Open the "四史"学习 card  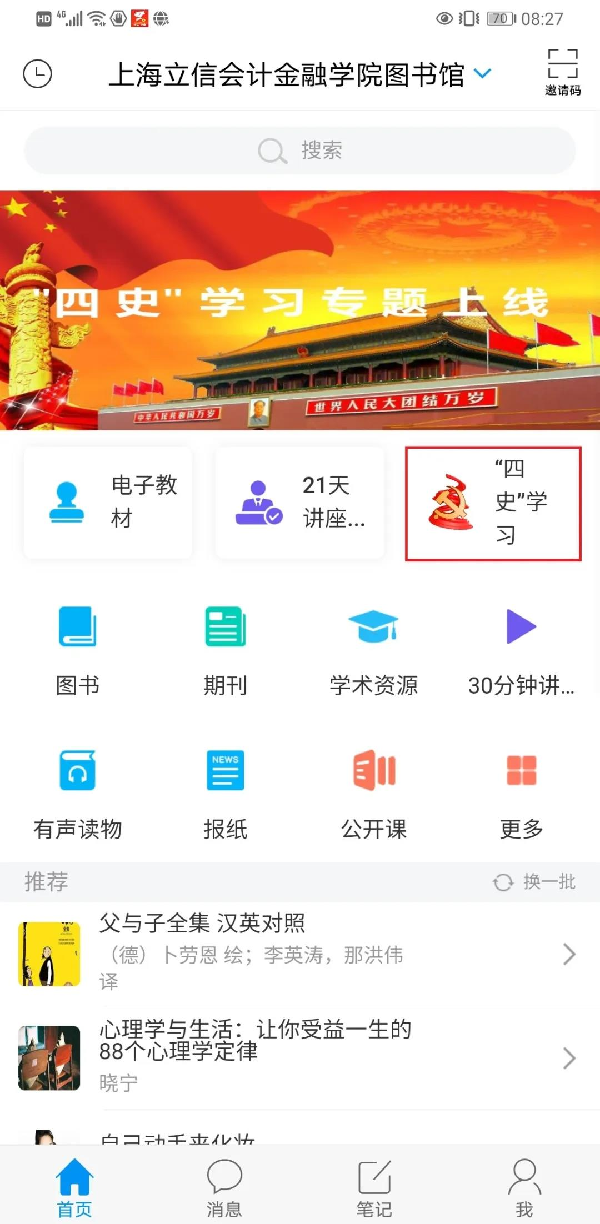coord(492,504)
